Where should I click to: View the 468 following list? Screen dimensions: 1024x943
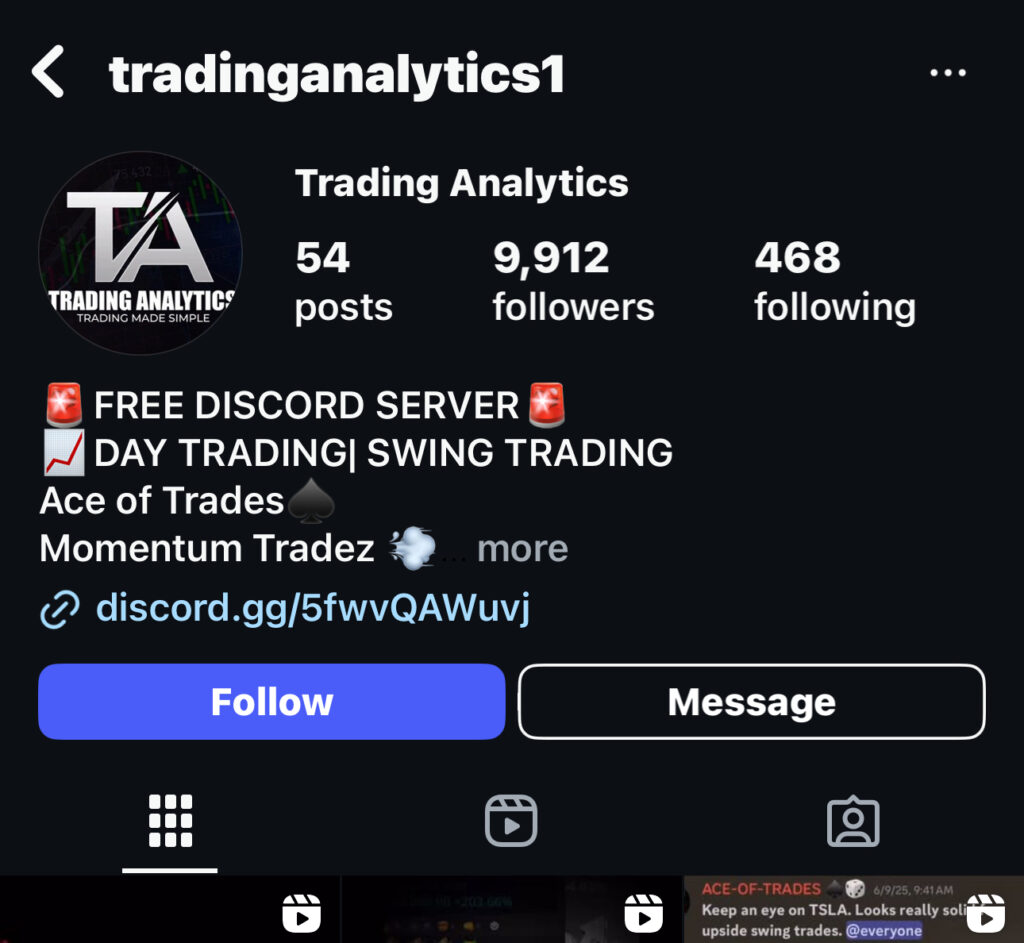click(x=834, y=282)
